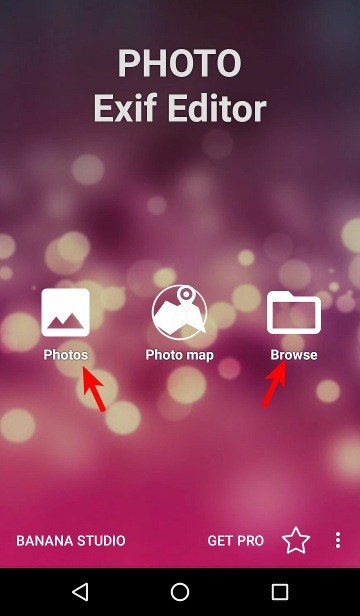Tap the Banana Studio link

pyautogui.click(x=71, y=541)
